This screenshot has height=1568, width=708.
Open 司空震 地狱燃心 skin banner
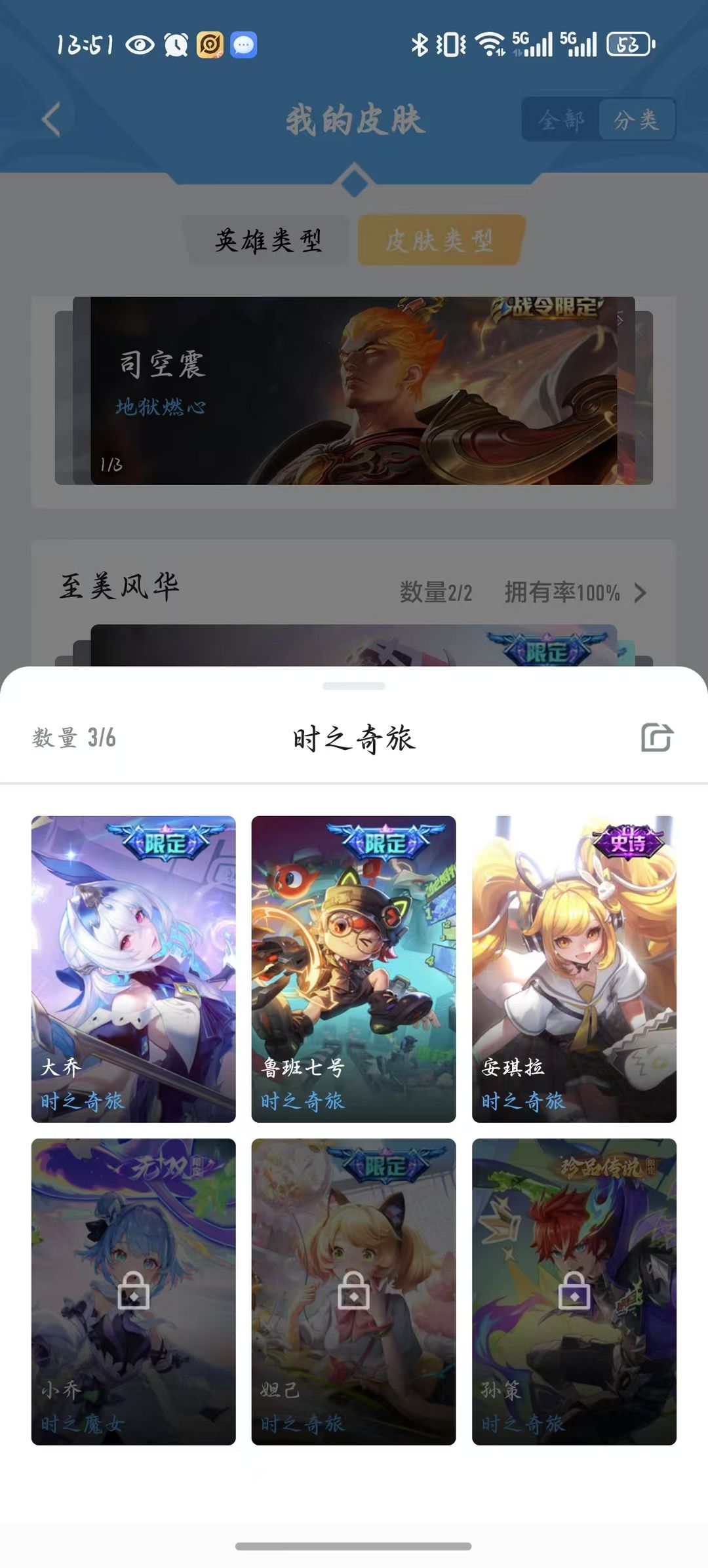[x=354, y=391]
